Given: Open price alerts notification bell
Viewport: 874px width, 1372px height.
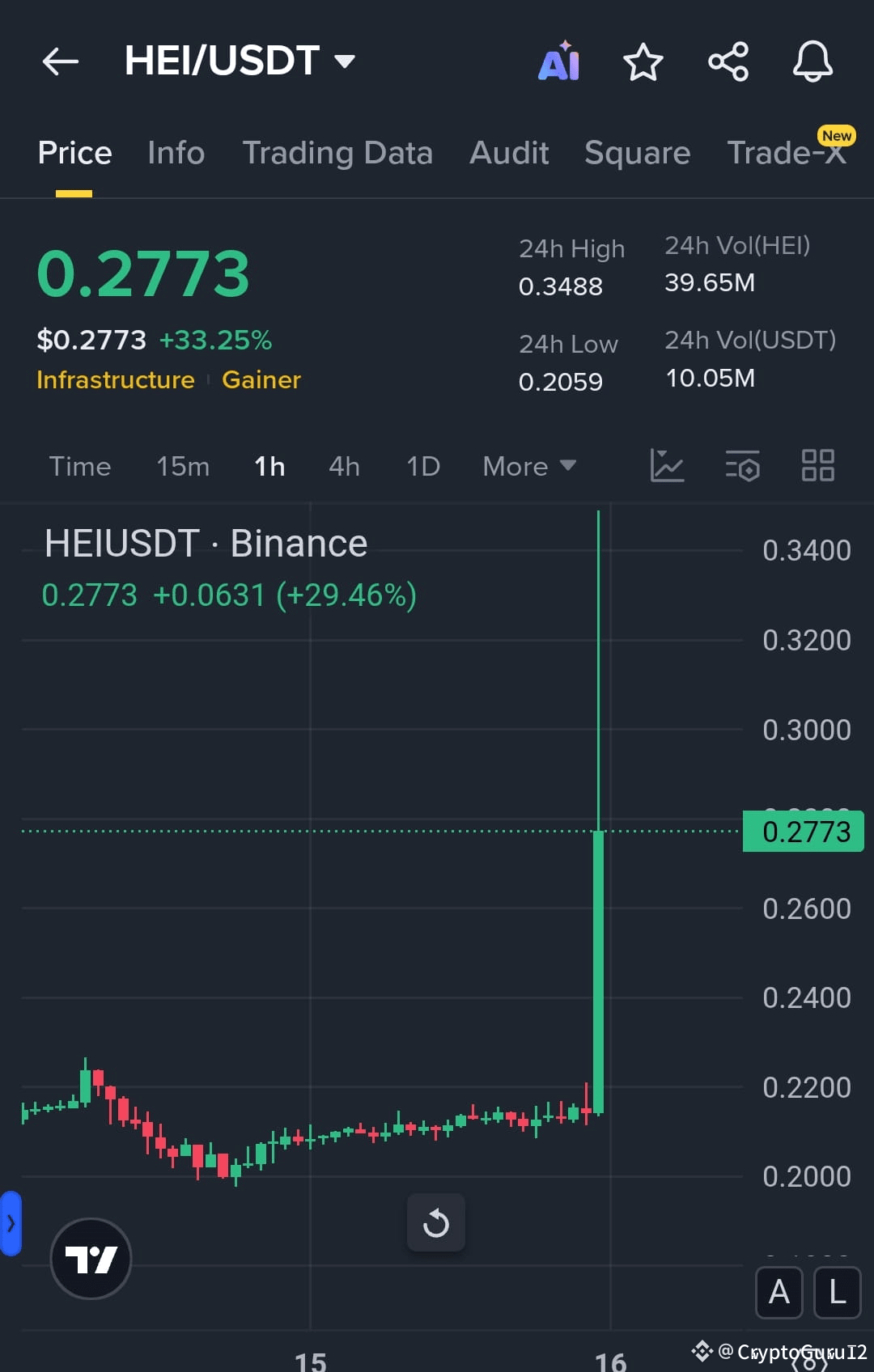Looking at the screenshot, I should coord(812,61).
